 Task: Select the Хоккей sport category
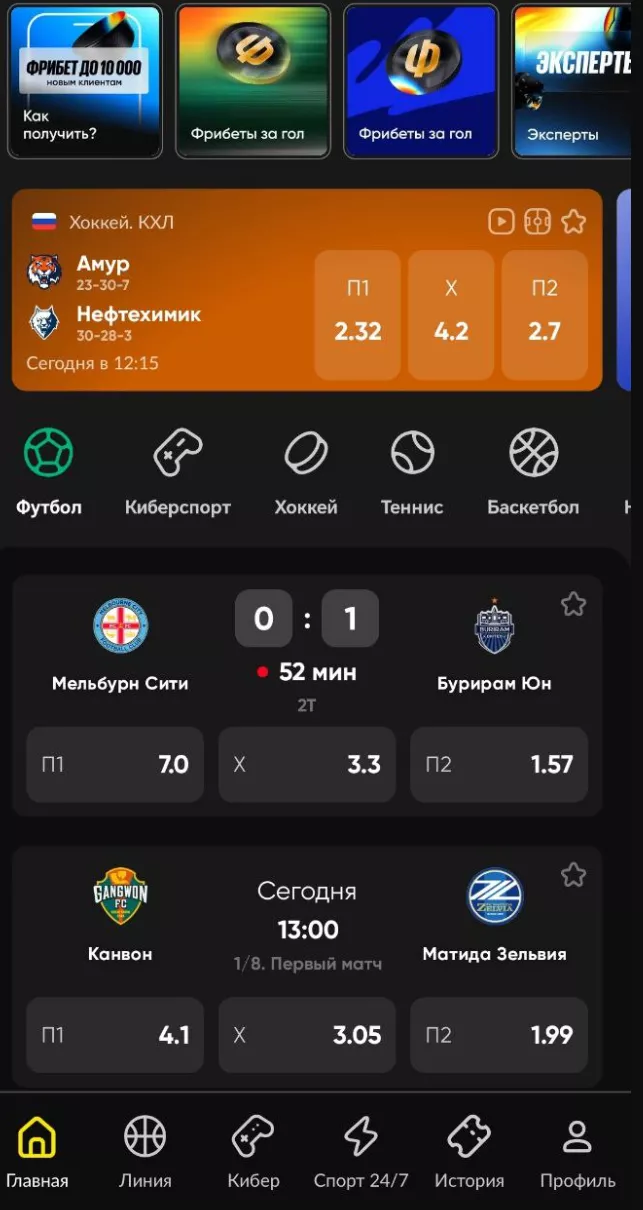[x=306, y=472]
